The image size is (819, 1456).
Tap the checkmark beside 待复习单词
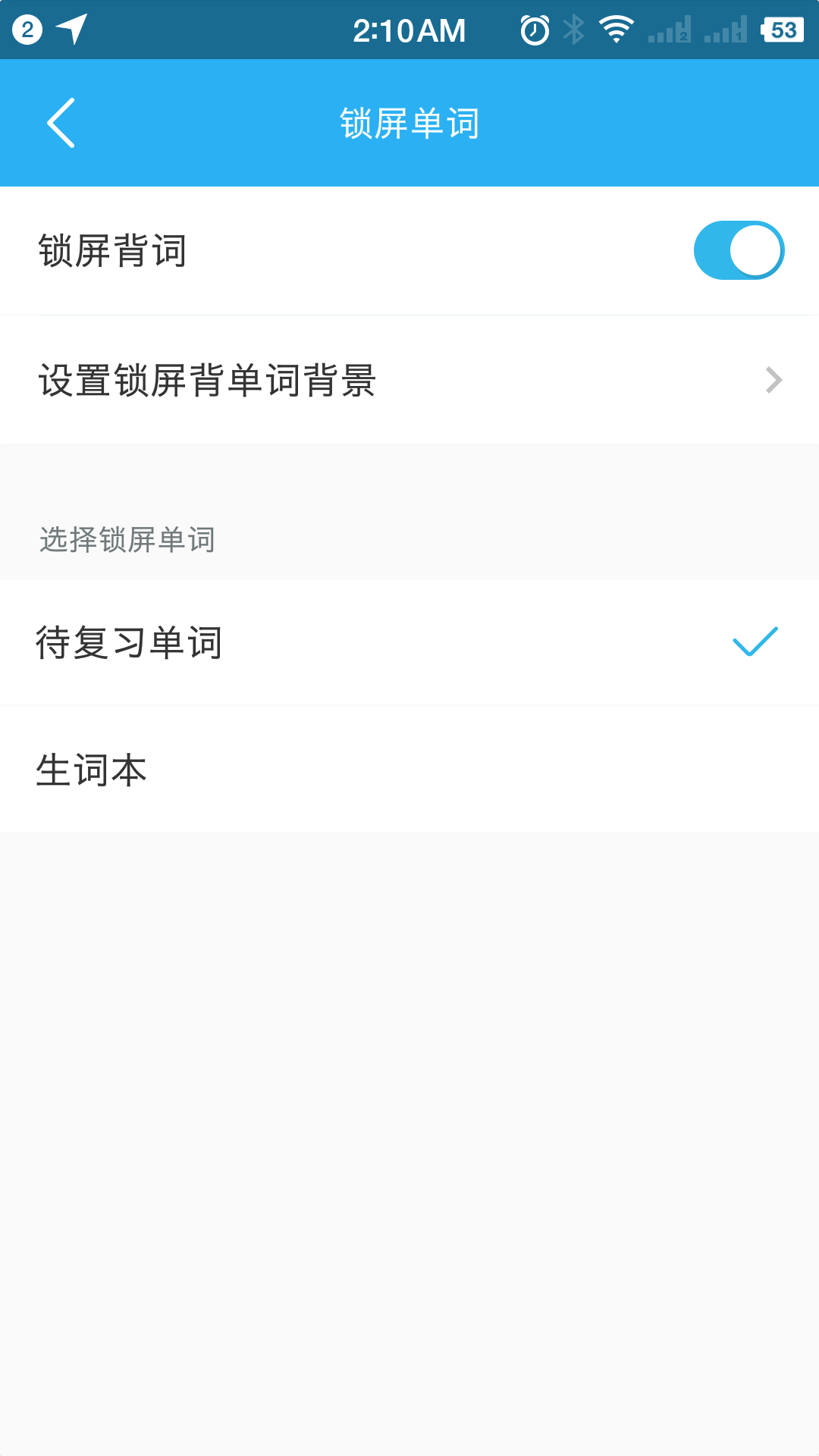pos(755,643)
